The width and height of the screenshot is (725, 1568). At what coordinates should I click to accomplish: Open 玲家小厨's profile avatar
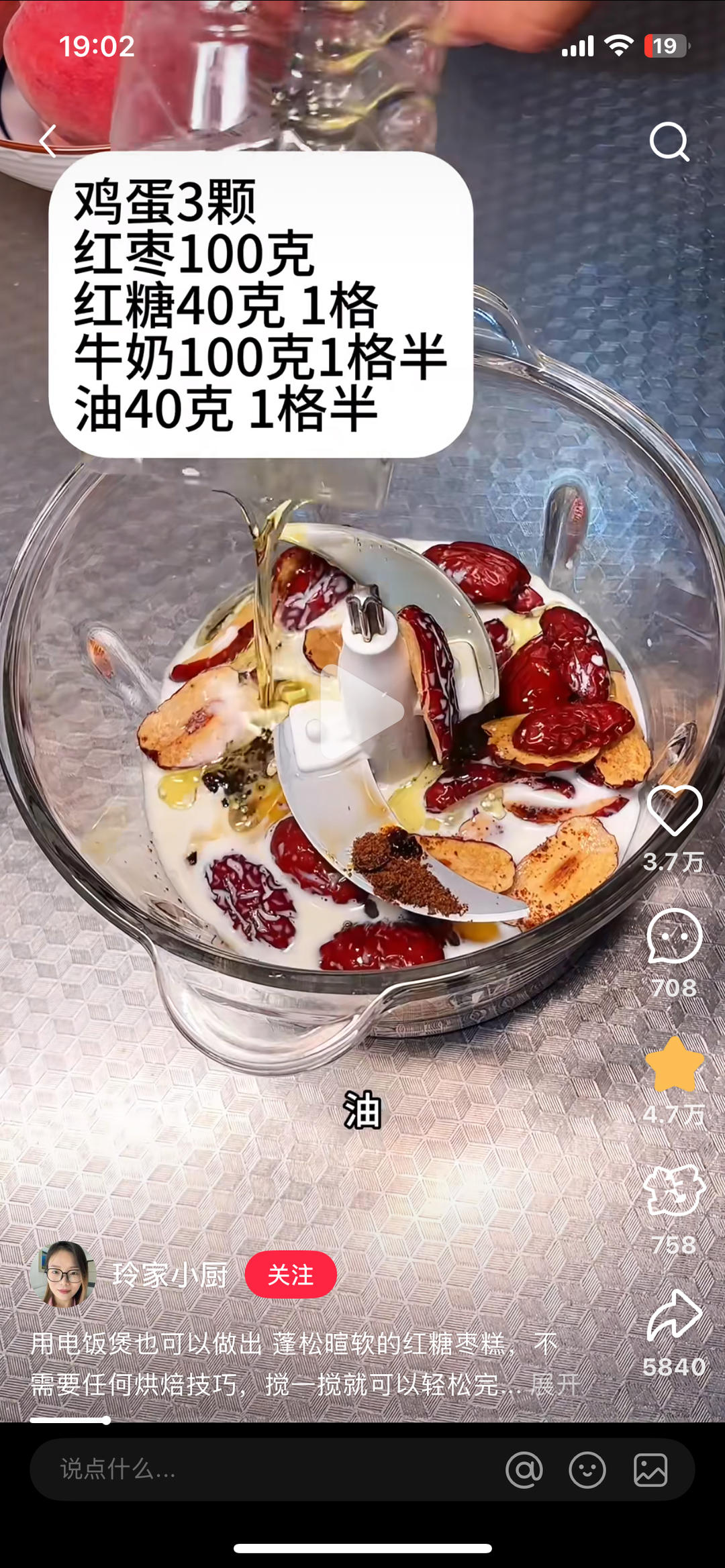tap(62, 1275)
